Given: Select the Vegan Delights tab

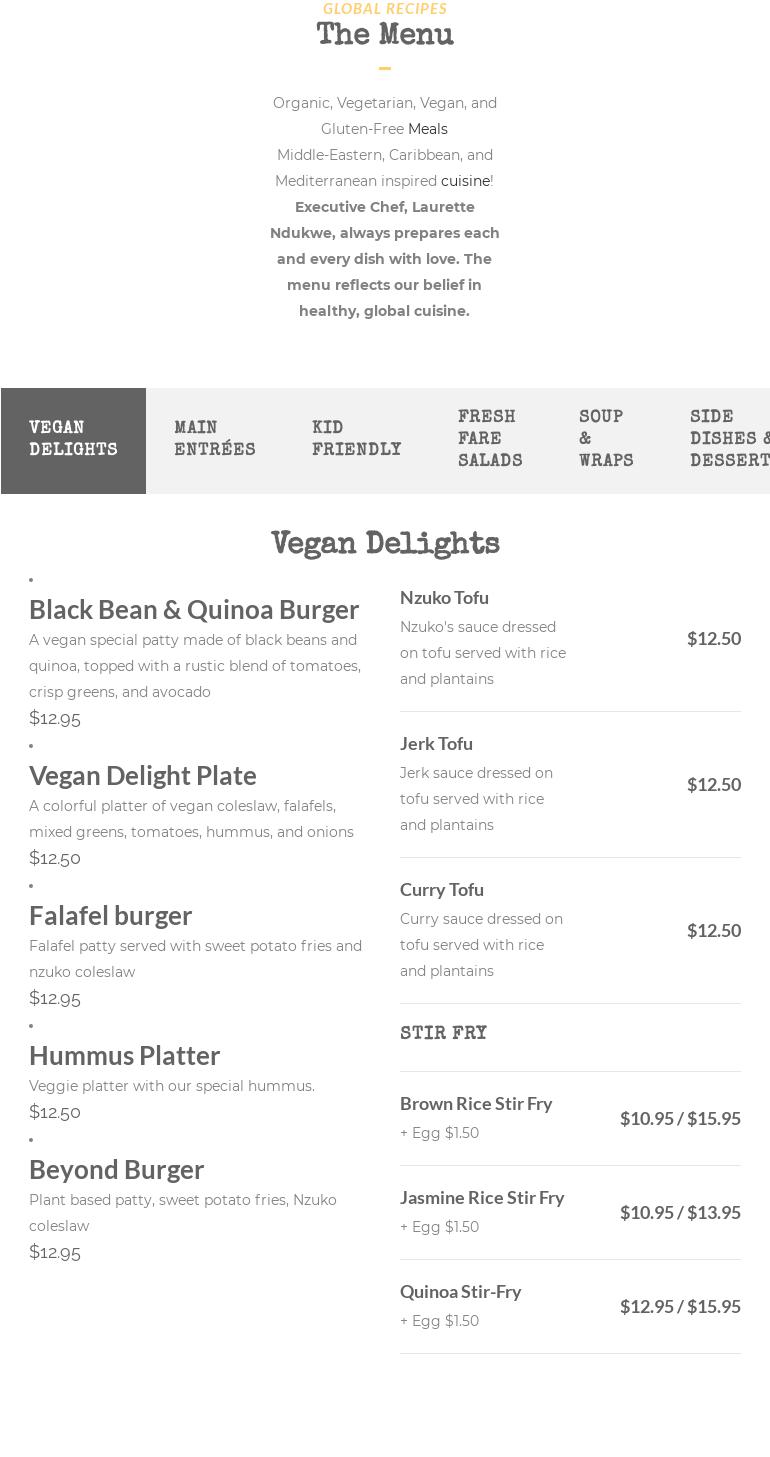Looking at the screenshot, I should click(x=73, y=440).
